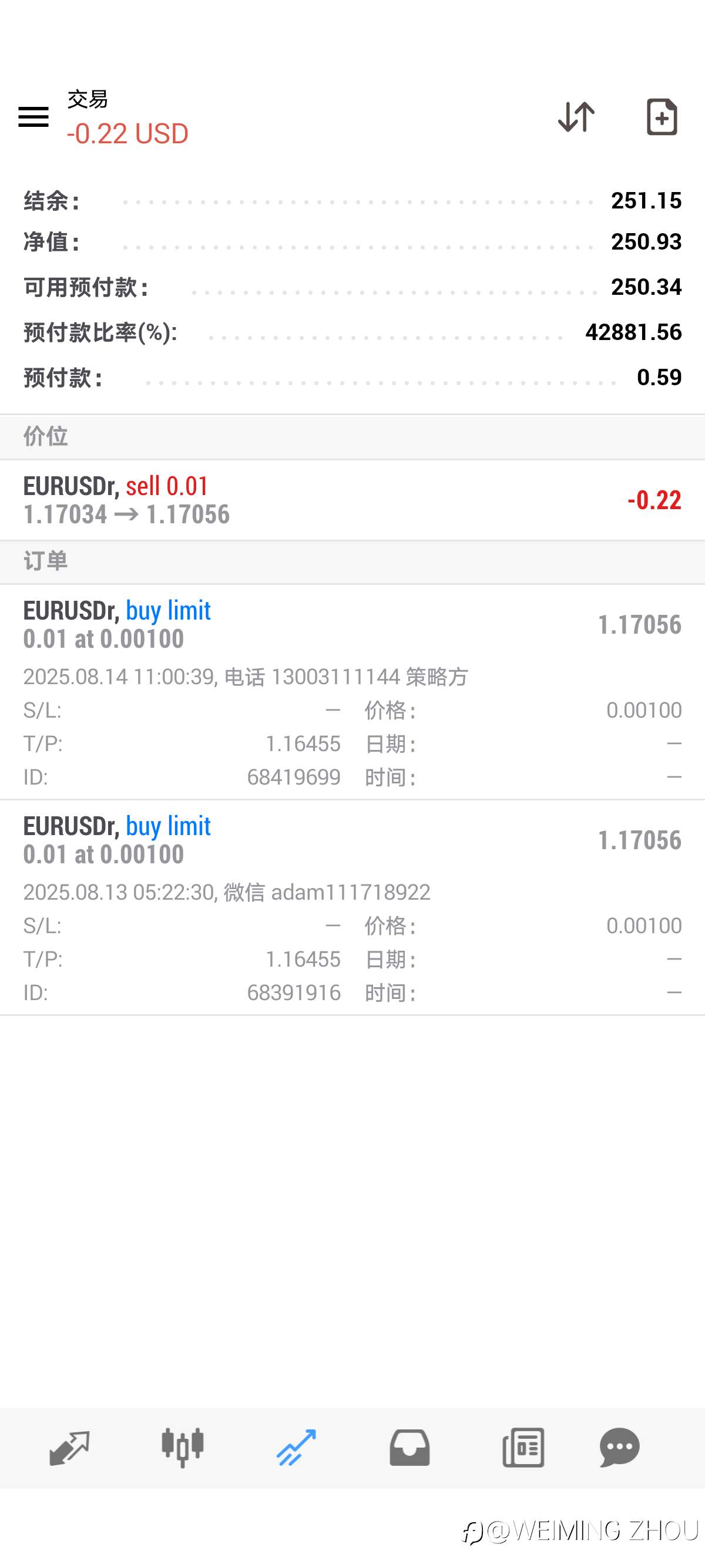Tap the sort arrows icon

click(x=576, y=116)
